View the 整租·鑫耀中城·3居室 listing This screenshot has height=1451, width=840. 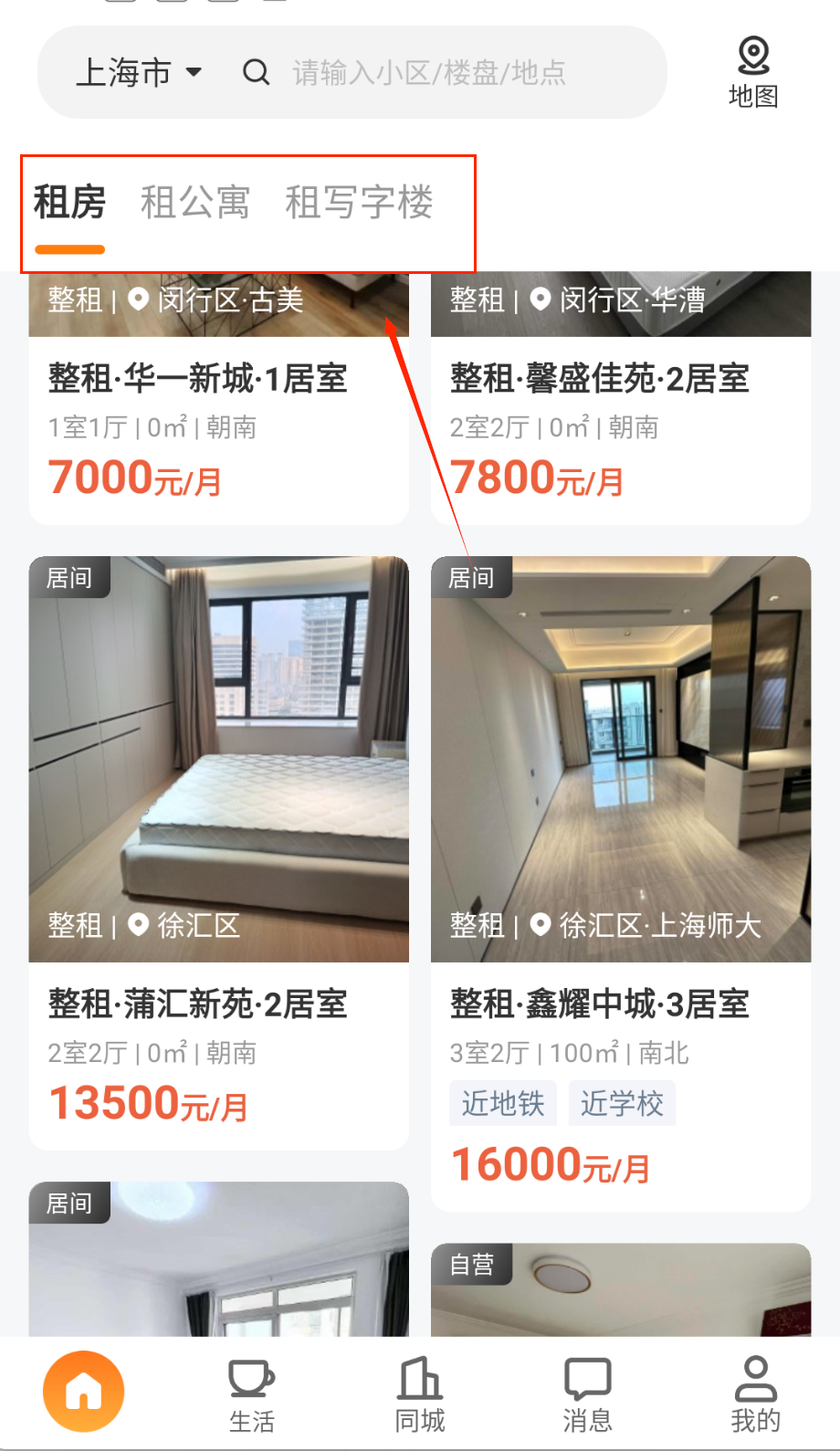[599, 1004]
